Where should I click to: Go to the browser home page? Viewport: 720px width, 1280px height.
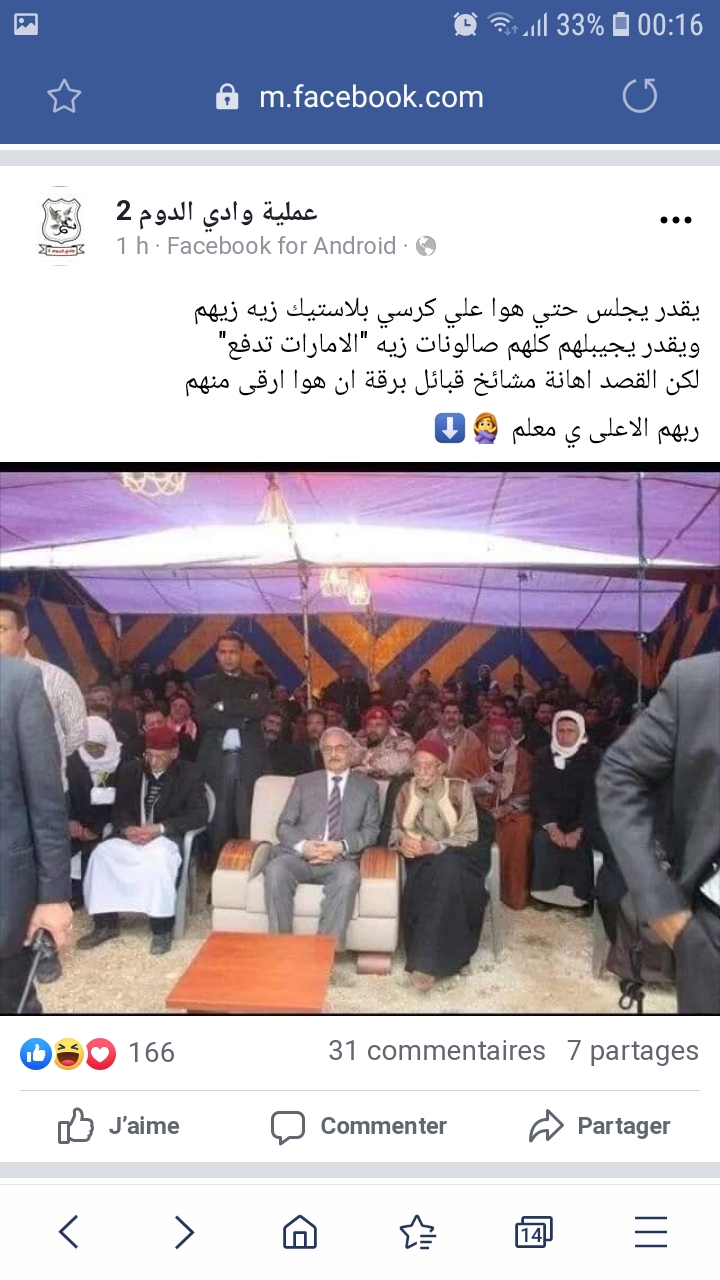[x=300, y=1233]
